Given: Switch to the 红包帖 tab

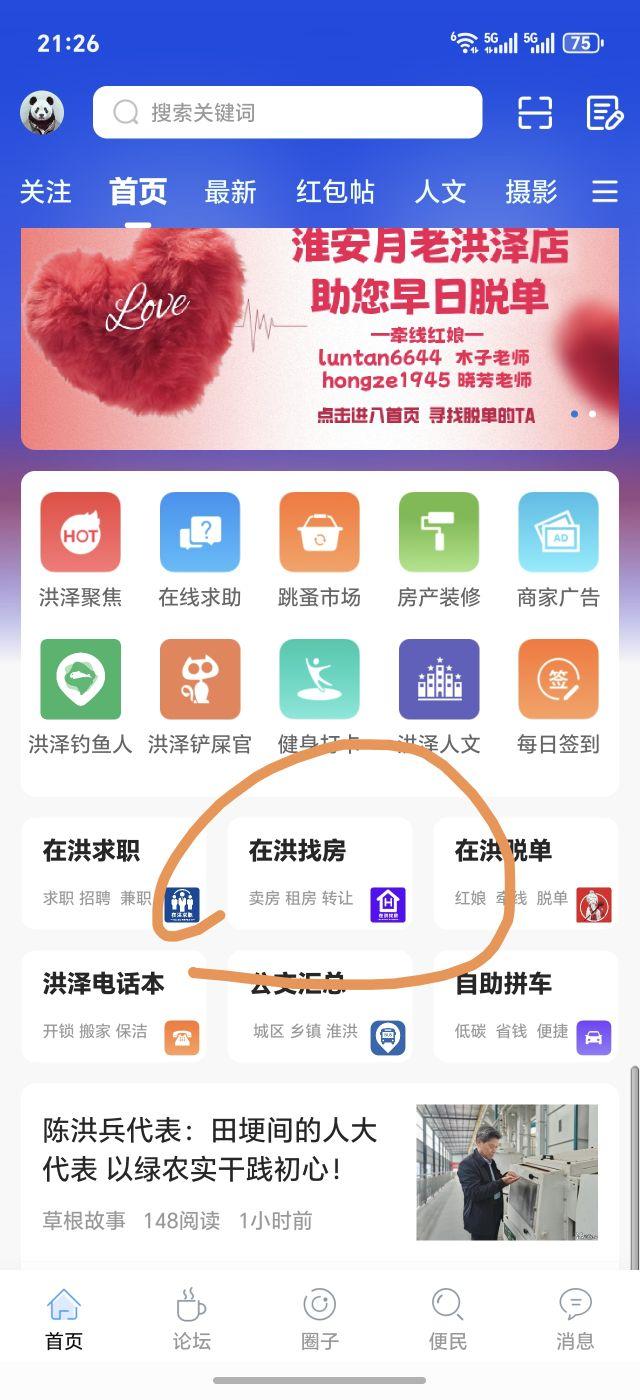Looking at the screenshot, I should pos(335,191).
